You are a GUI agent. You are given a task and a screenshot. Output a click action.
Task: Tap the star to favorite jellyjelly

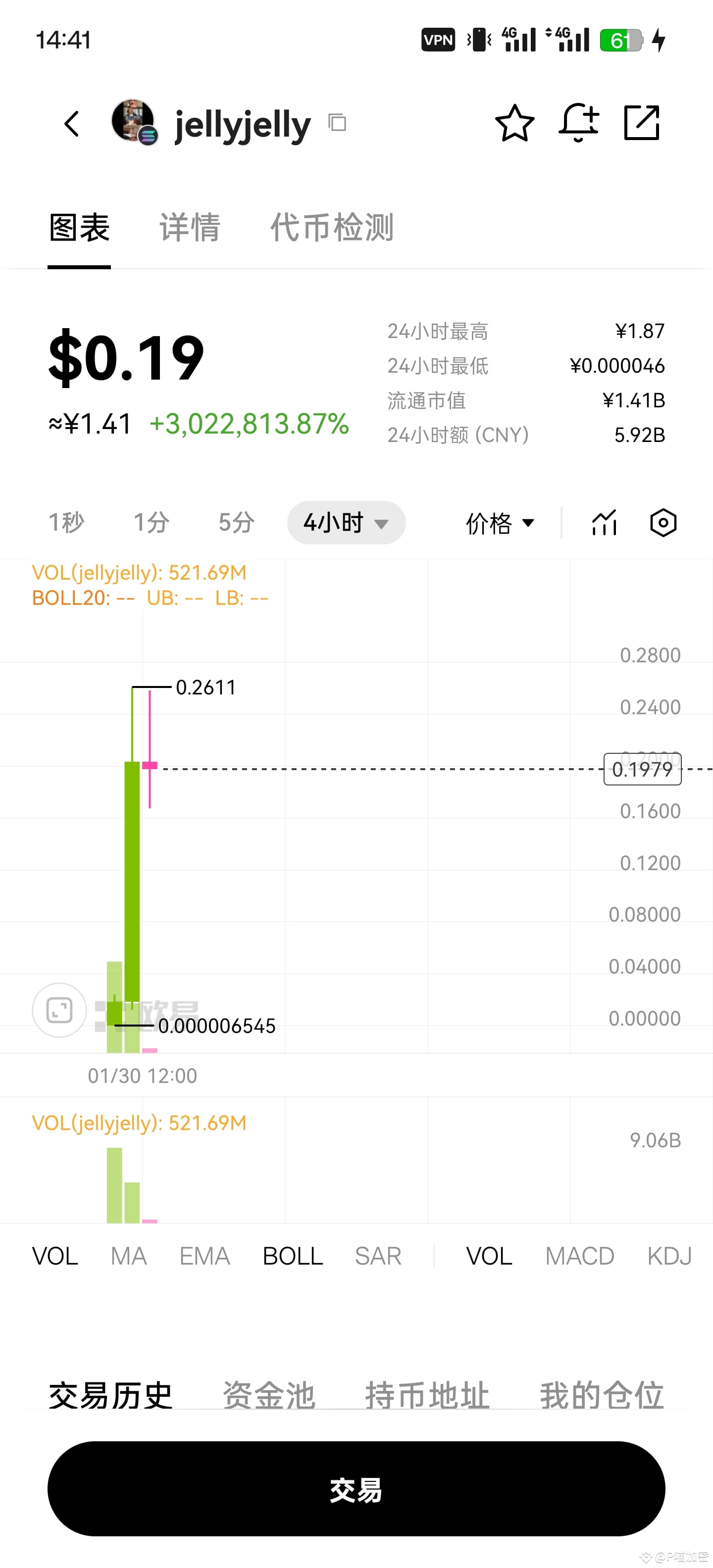(514, 122)
